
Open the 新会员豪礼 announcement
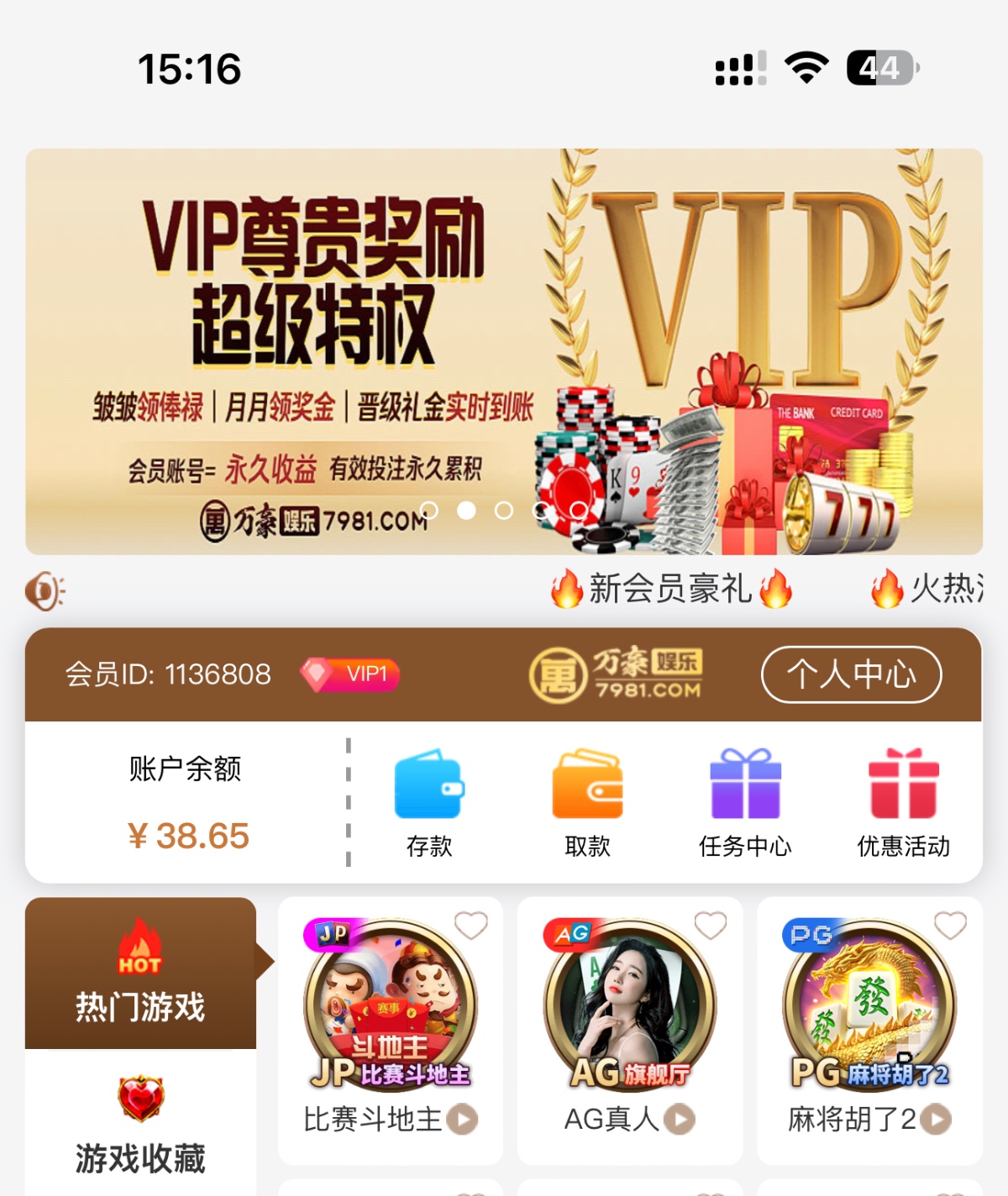670,589
